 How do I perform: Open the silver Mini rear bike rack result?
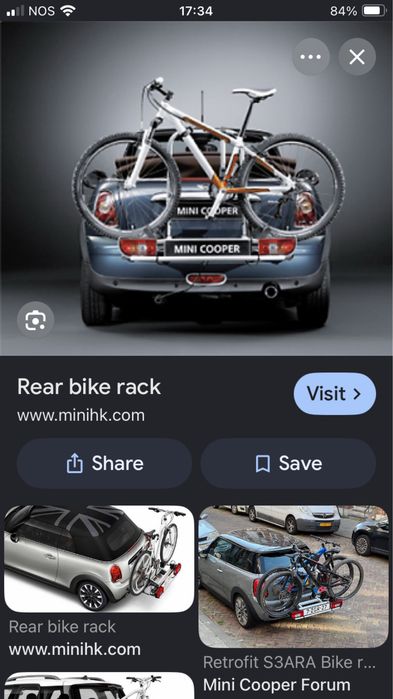tap(99, 559)
